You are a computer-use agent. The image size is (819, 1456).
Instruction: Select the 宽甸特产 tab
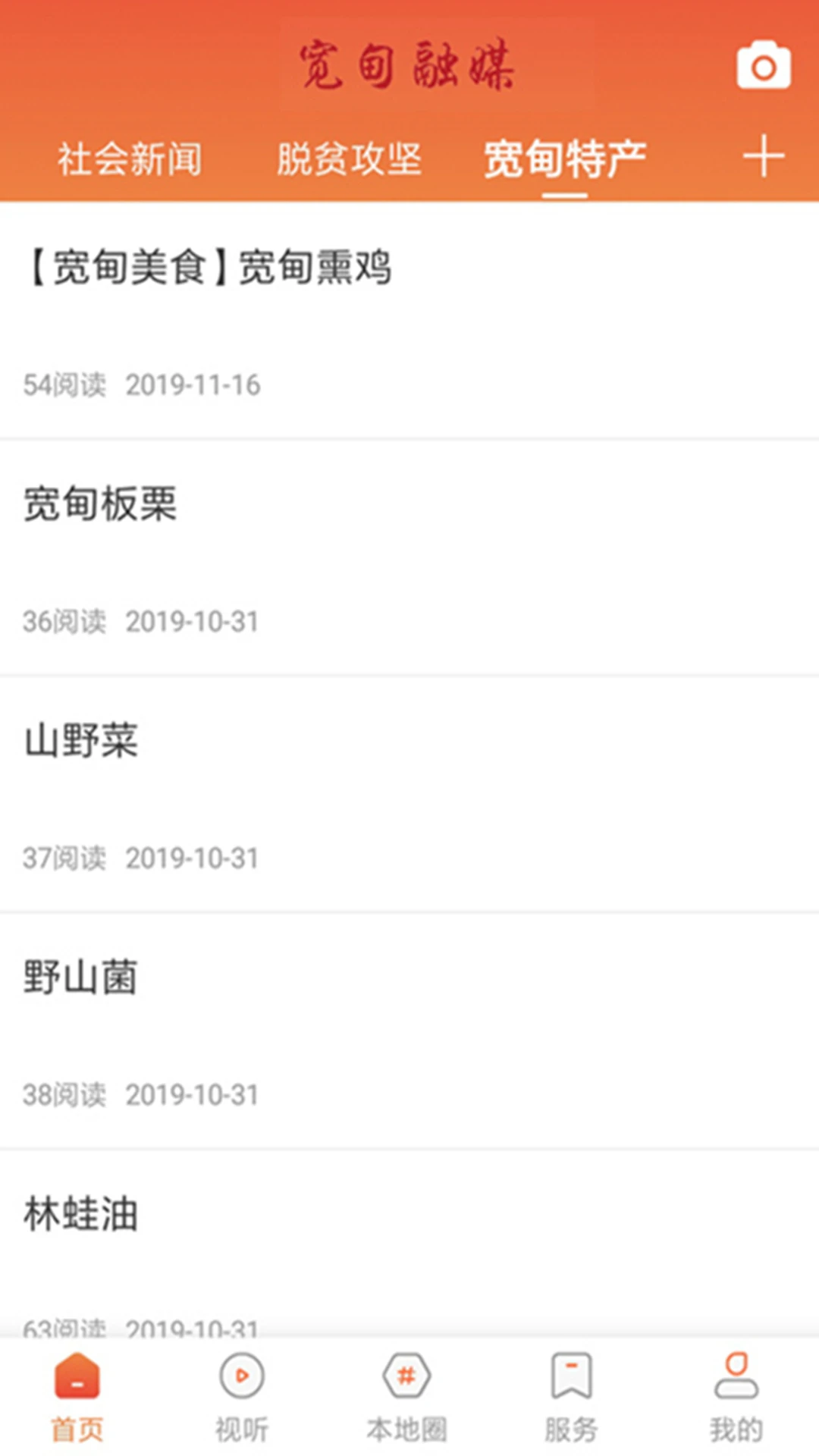(x=565, y=159)
